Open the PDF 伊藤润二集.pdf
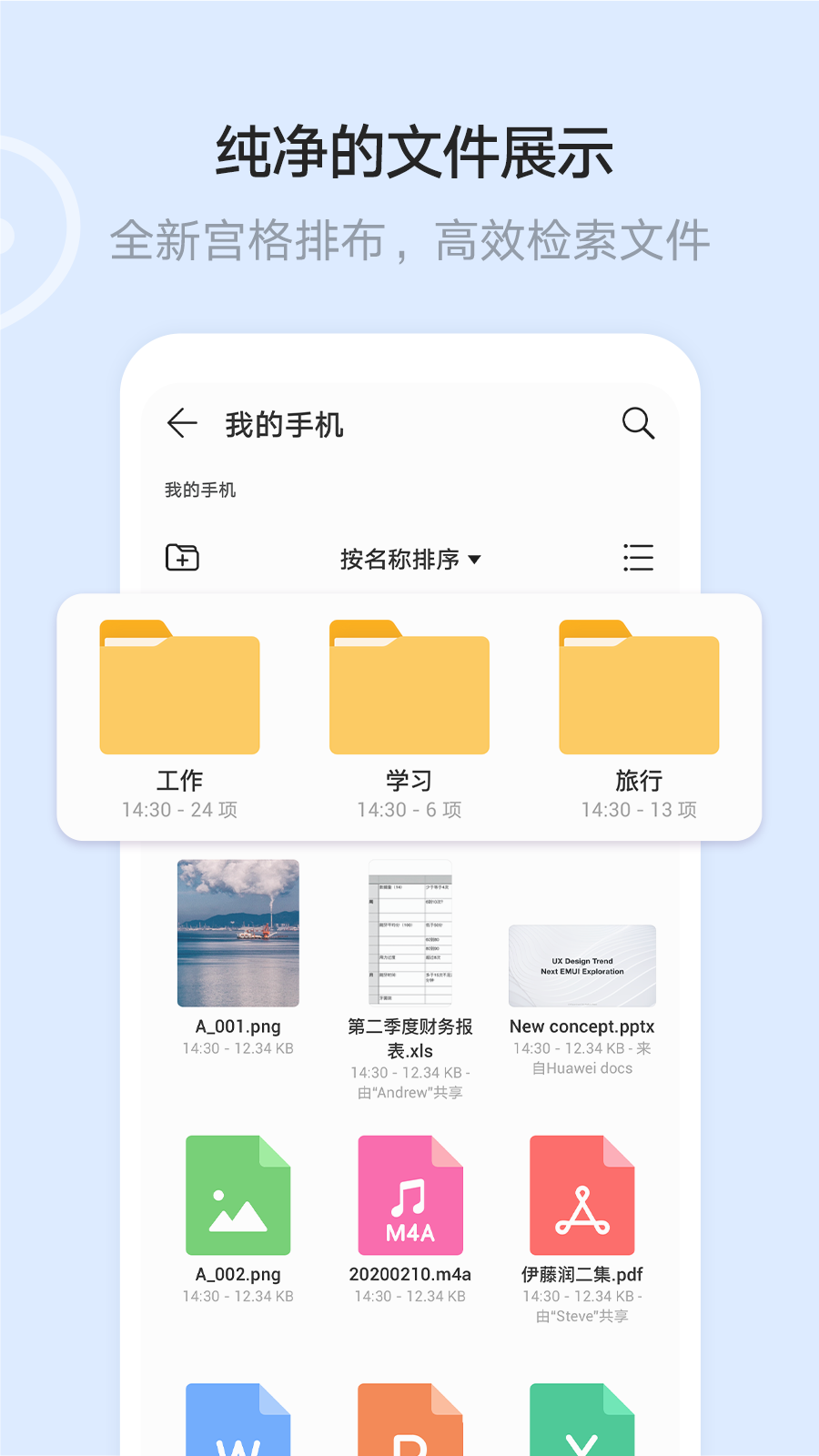 coord(581,1197)
